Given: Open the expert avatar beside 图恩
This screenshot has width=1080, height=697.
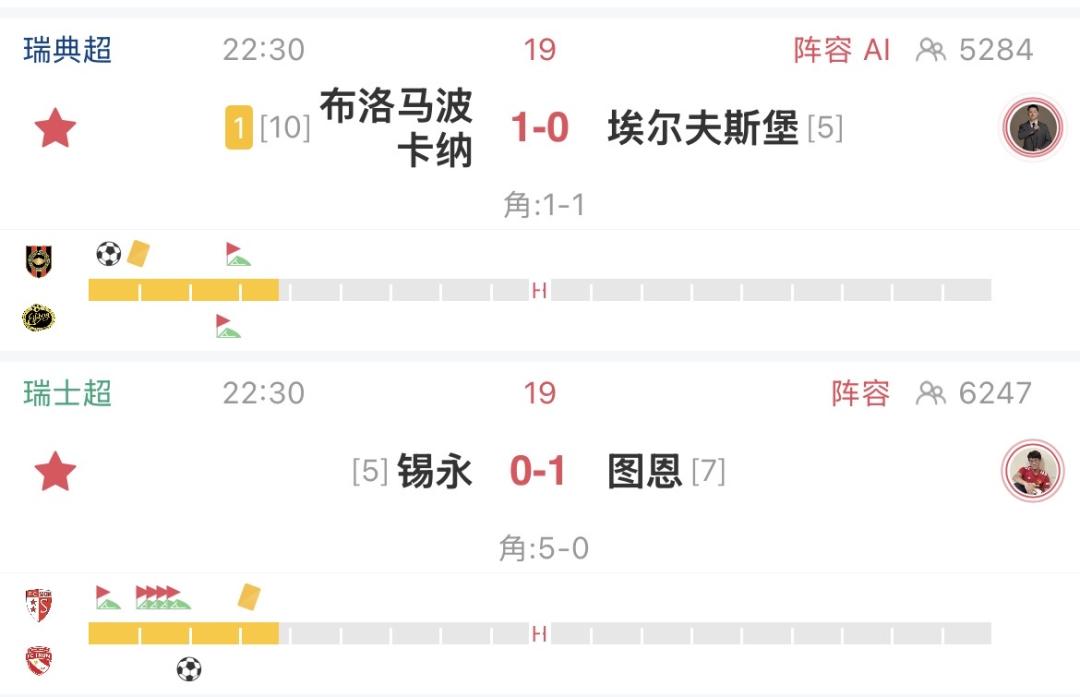Looking at the screenshot, I should tap(1032, 471).
